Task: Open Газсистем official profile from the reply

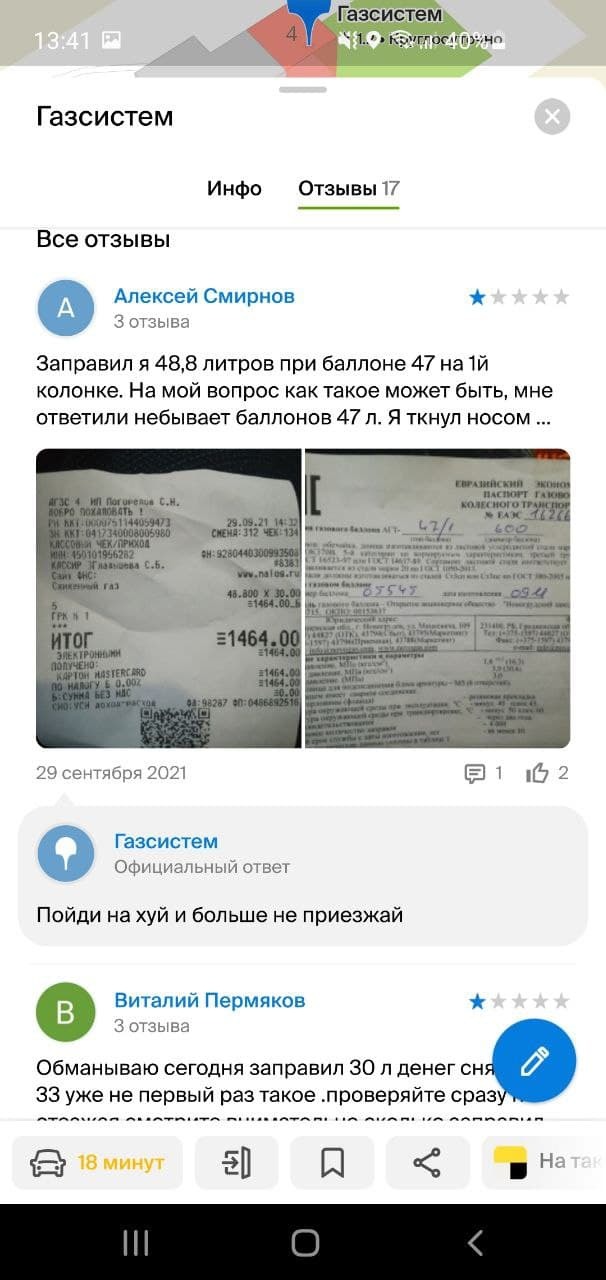Action: (x=166, y=841)
